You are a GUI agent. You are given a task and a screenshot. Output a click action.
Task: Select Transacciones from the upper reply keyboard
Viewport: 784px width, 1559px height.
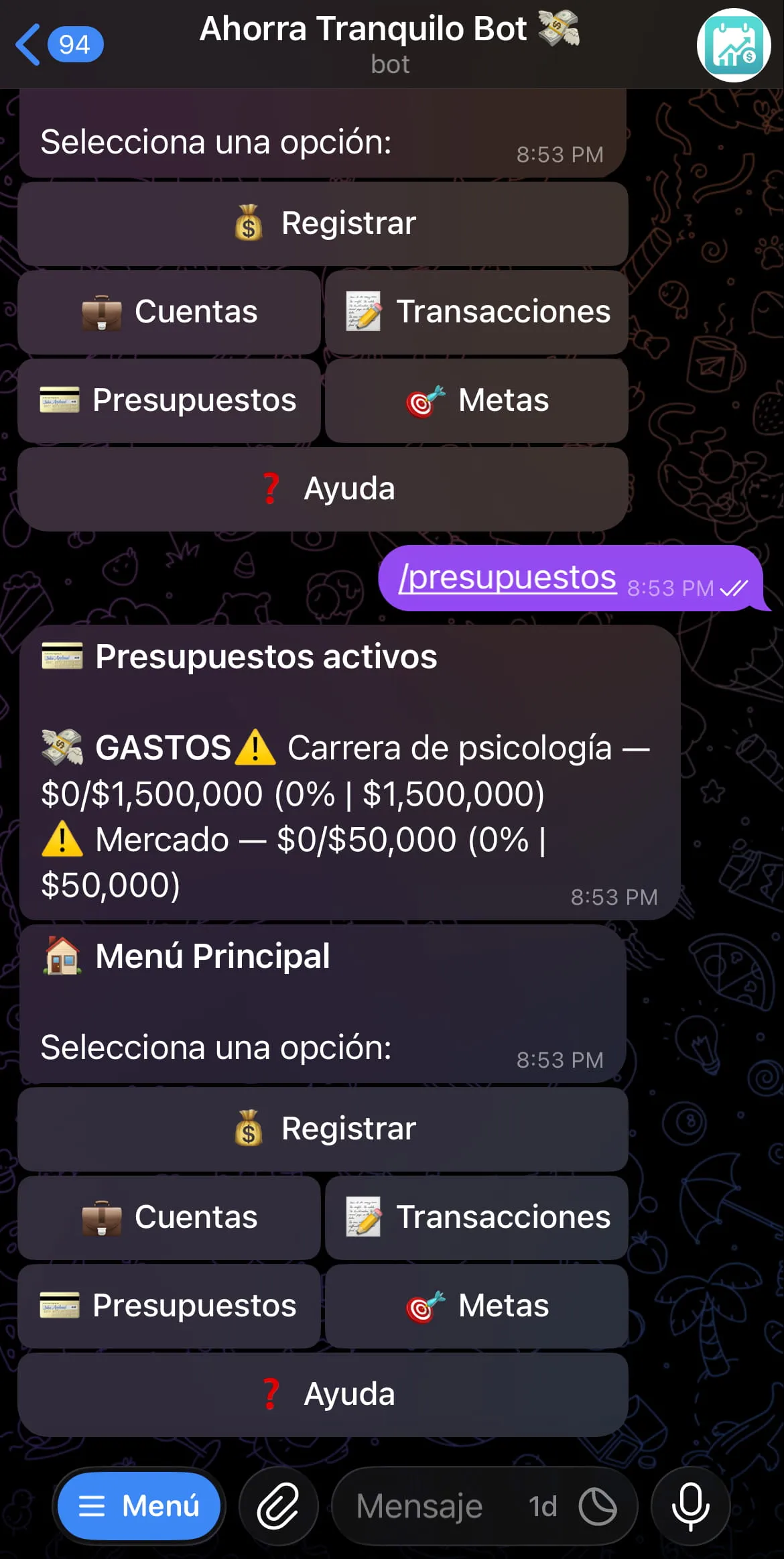click(x=476, y=312)
